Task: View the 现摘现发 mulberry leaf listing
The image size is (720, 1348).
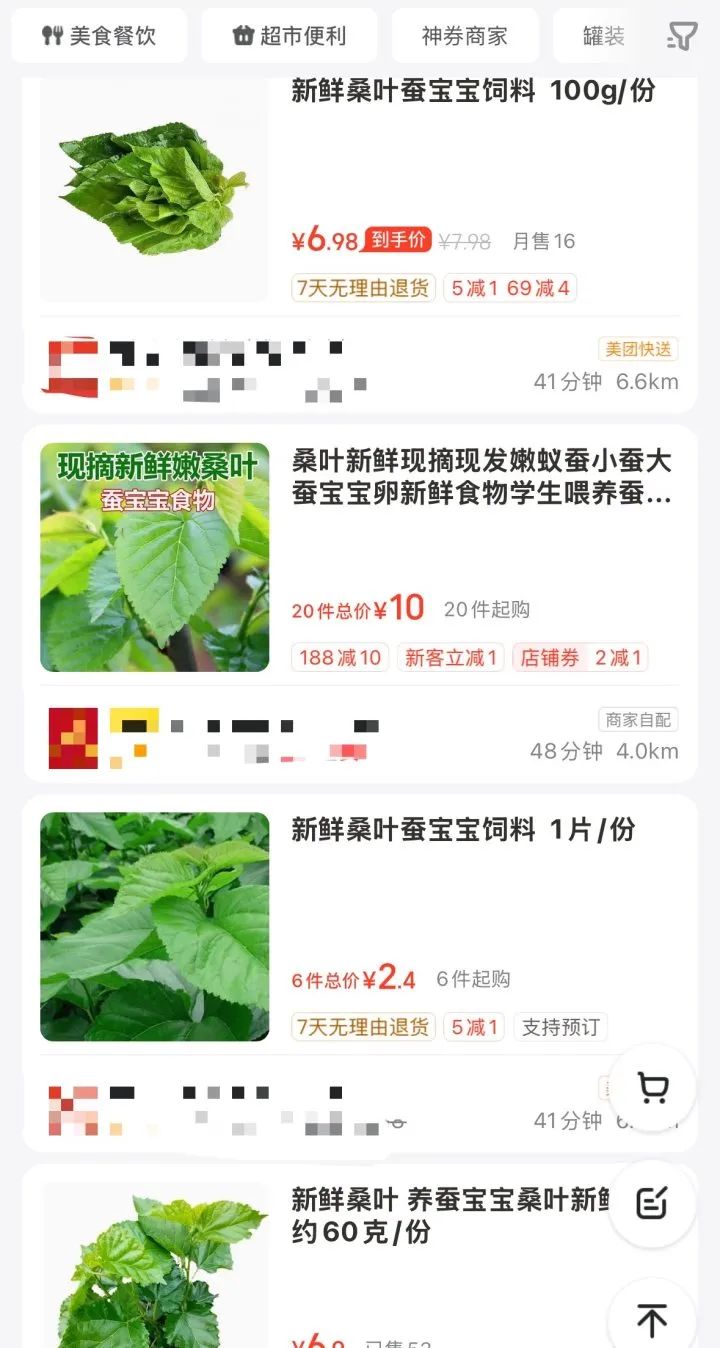Action: [480, 477]
